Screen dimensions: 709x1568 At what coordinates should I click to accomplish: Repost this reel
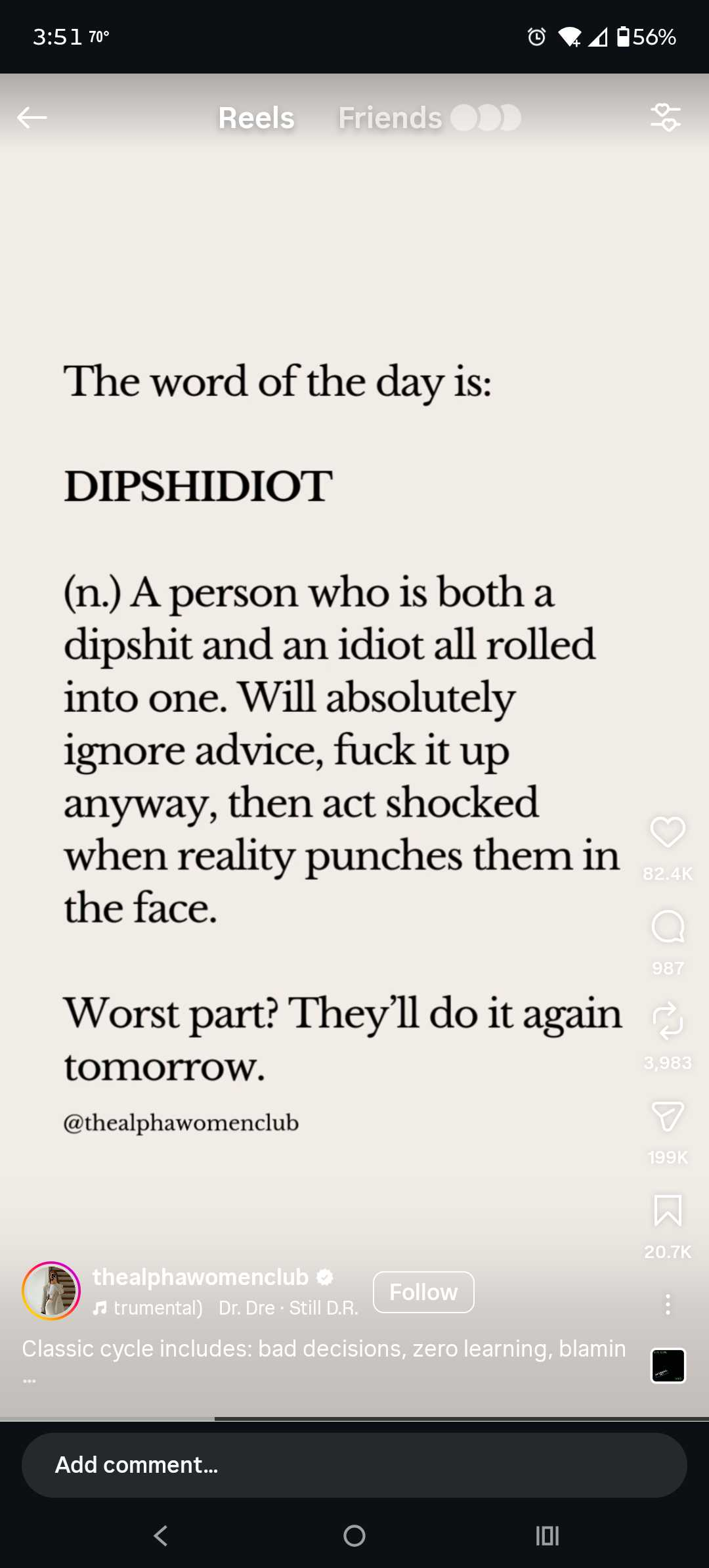tap(668, 1021)
